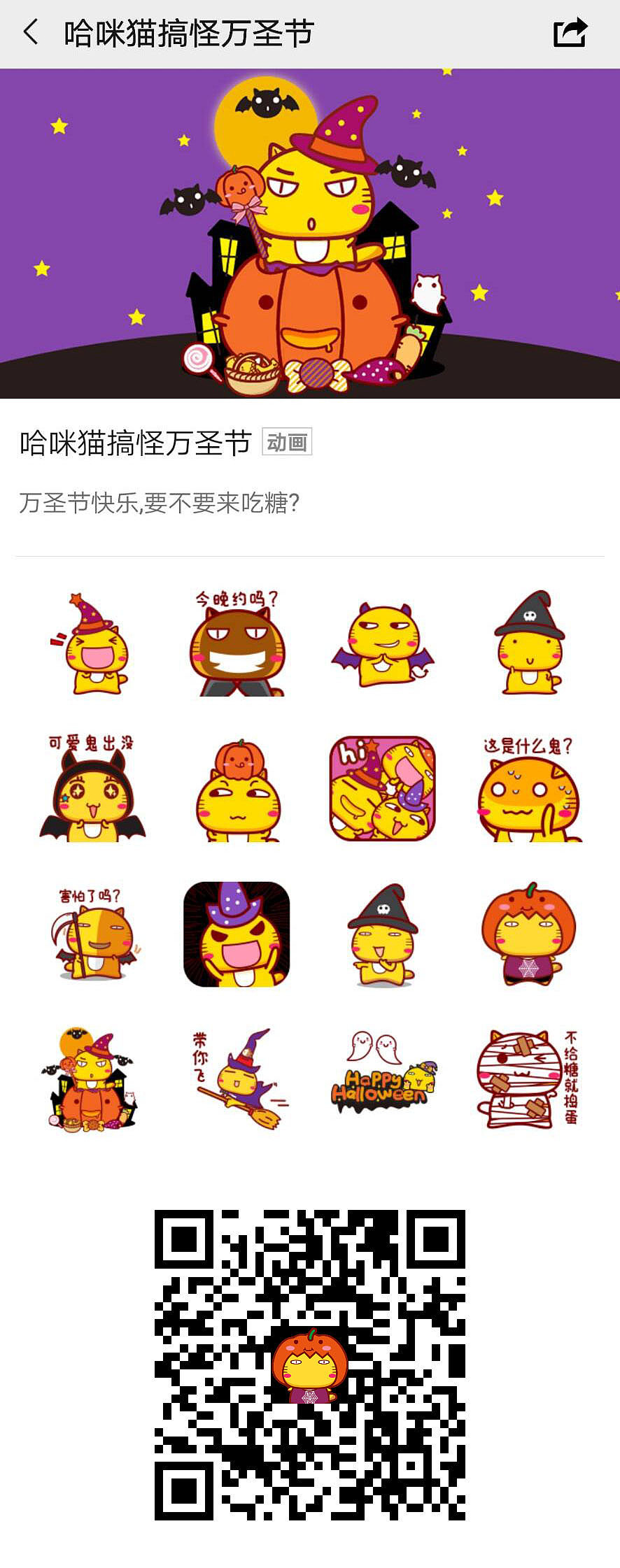
Task: Go back from the sticker pack page
Action: [x=31, y=33]
